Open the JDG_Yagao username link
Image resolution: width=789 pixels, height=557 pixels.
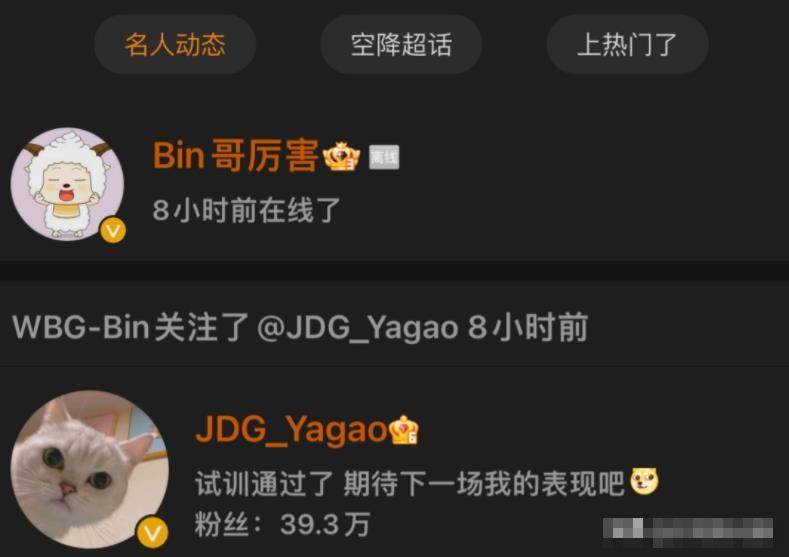point(290,429)
